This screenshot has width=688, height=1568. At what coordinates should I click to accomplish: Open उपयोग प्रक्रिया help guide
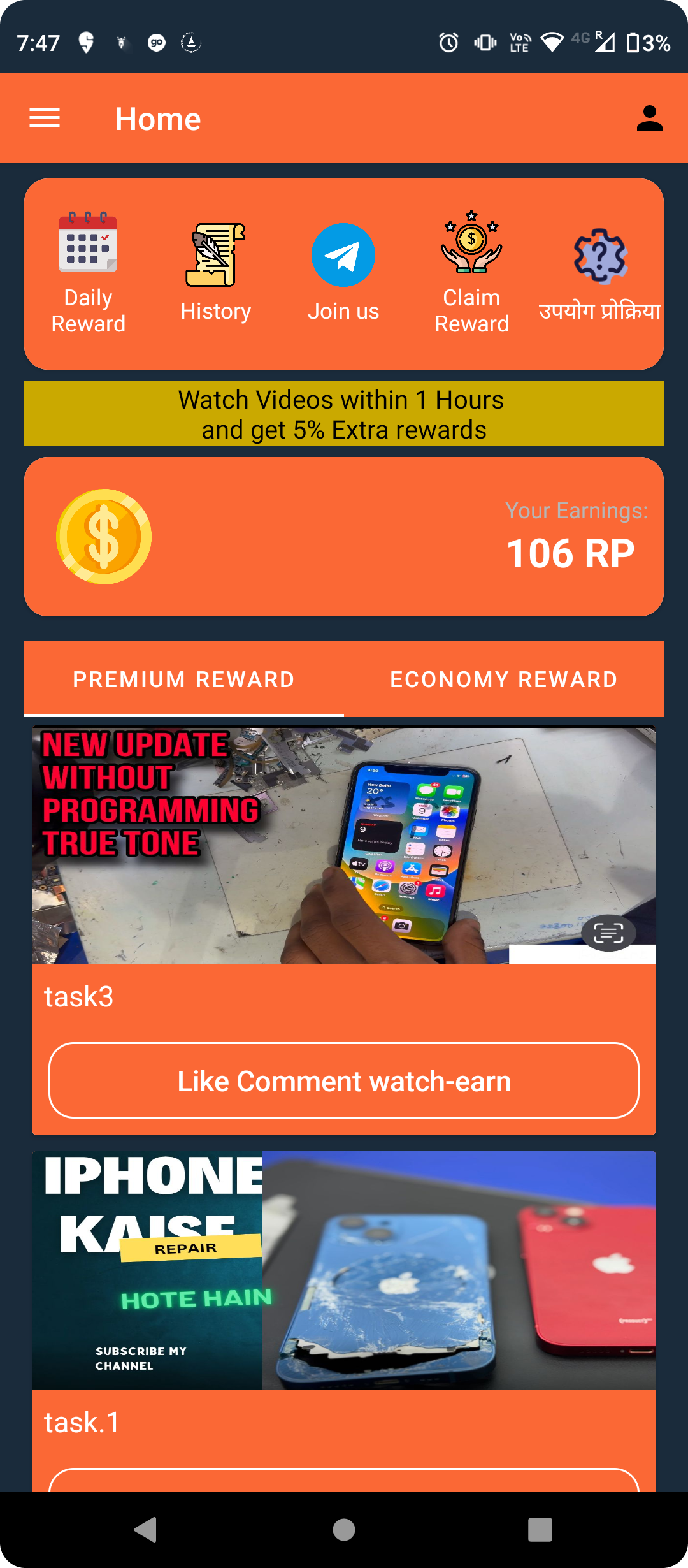(x=599, y=273)
